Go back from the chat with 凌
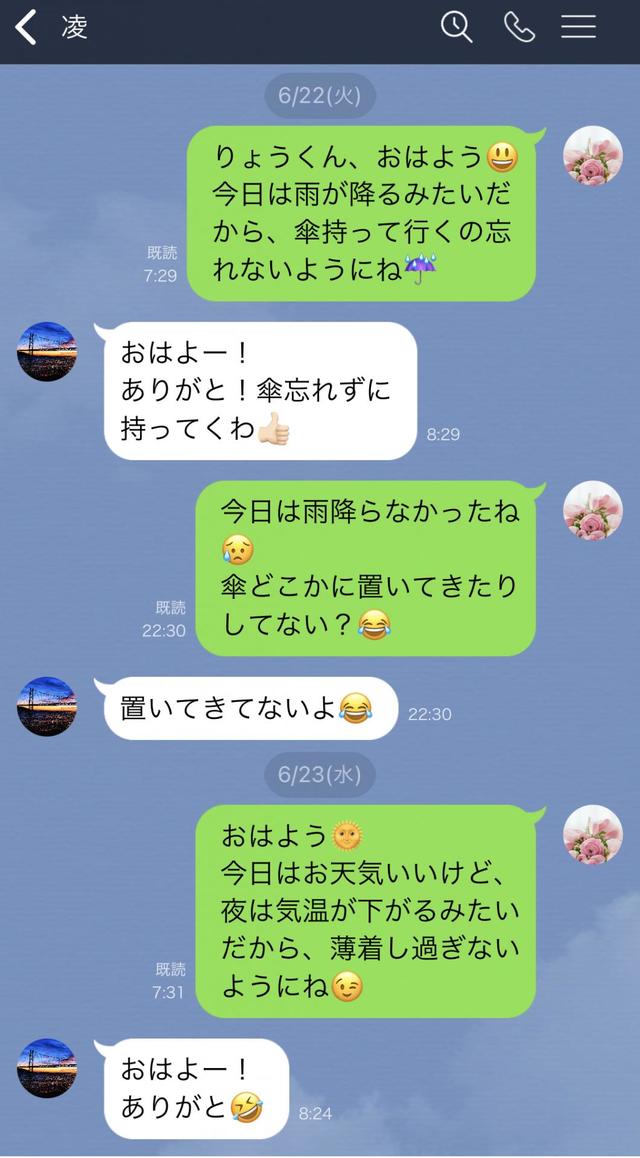The width and height of the screenshot is (640, 1158). tap(27, 28)
